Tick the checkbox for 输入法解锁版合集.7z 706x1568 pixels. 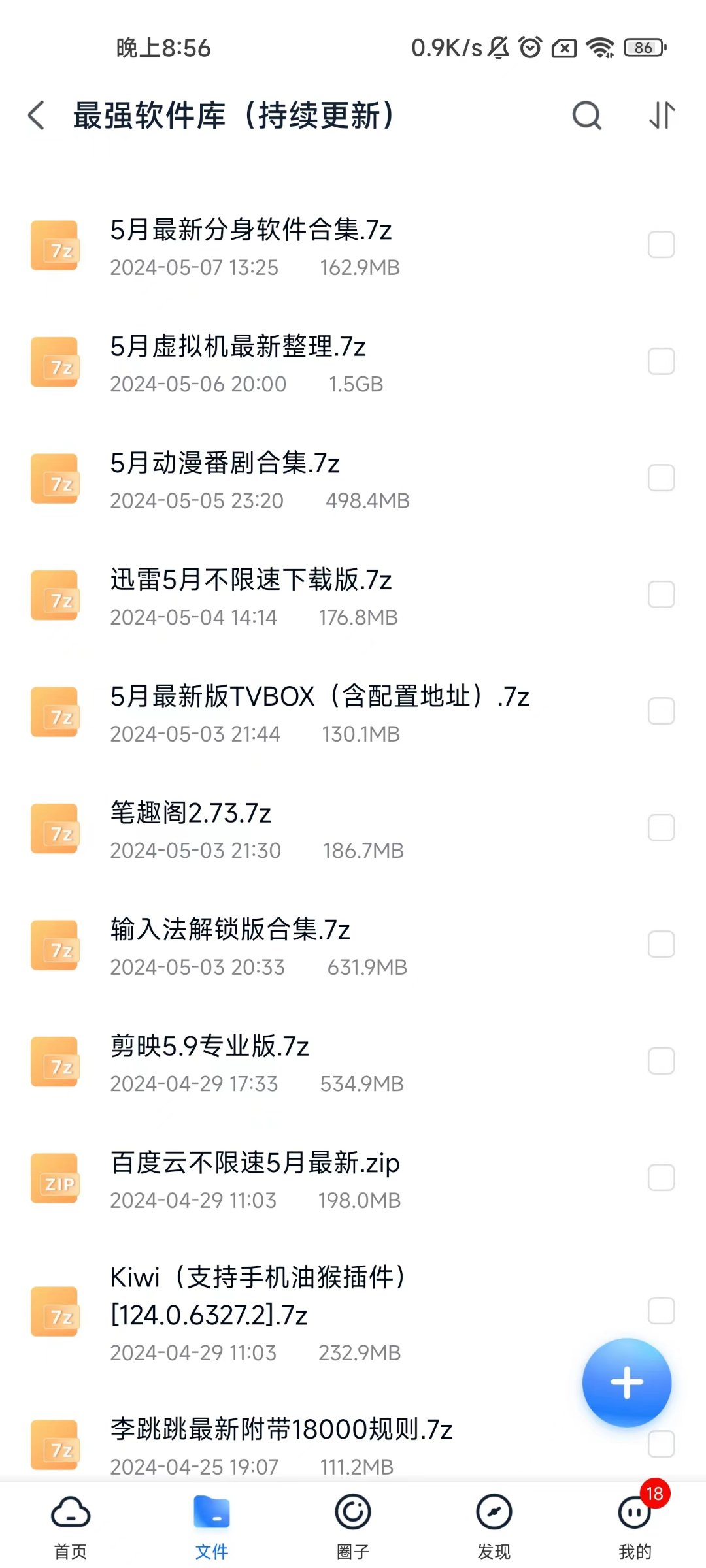click(x=661, y=944)
